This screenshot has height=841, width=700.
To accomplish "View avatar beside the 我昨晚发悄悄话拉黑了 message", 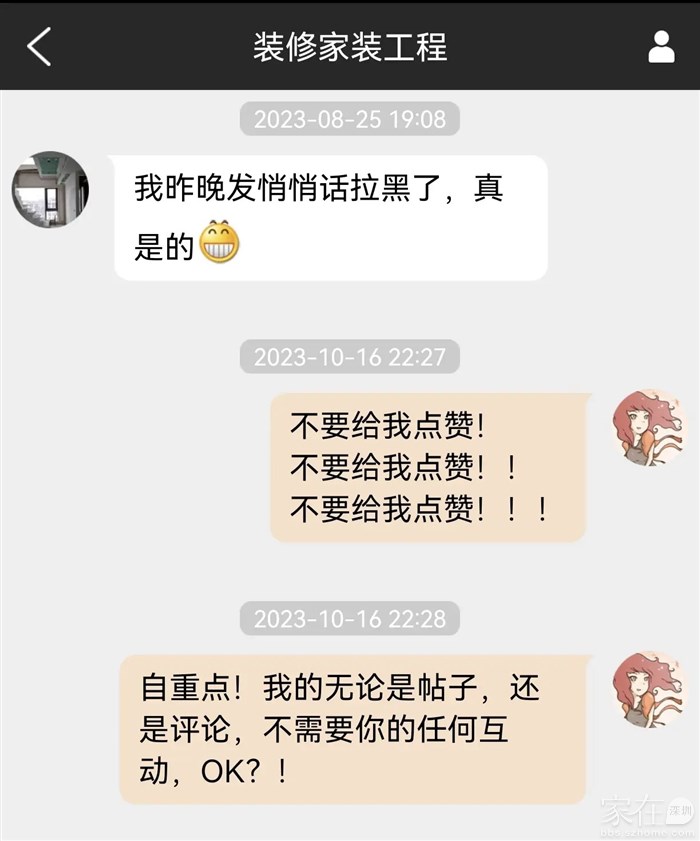I will (50, 190).
